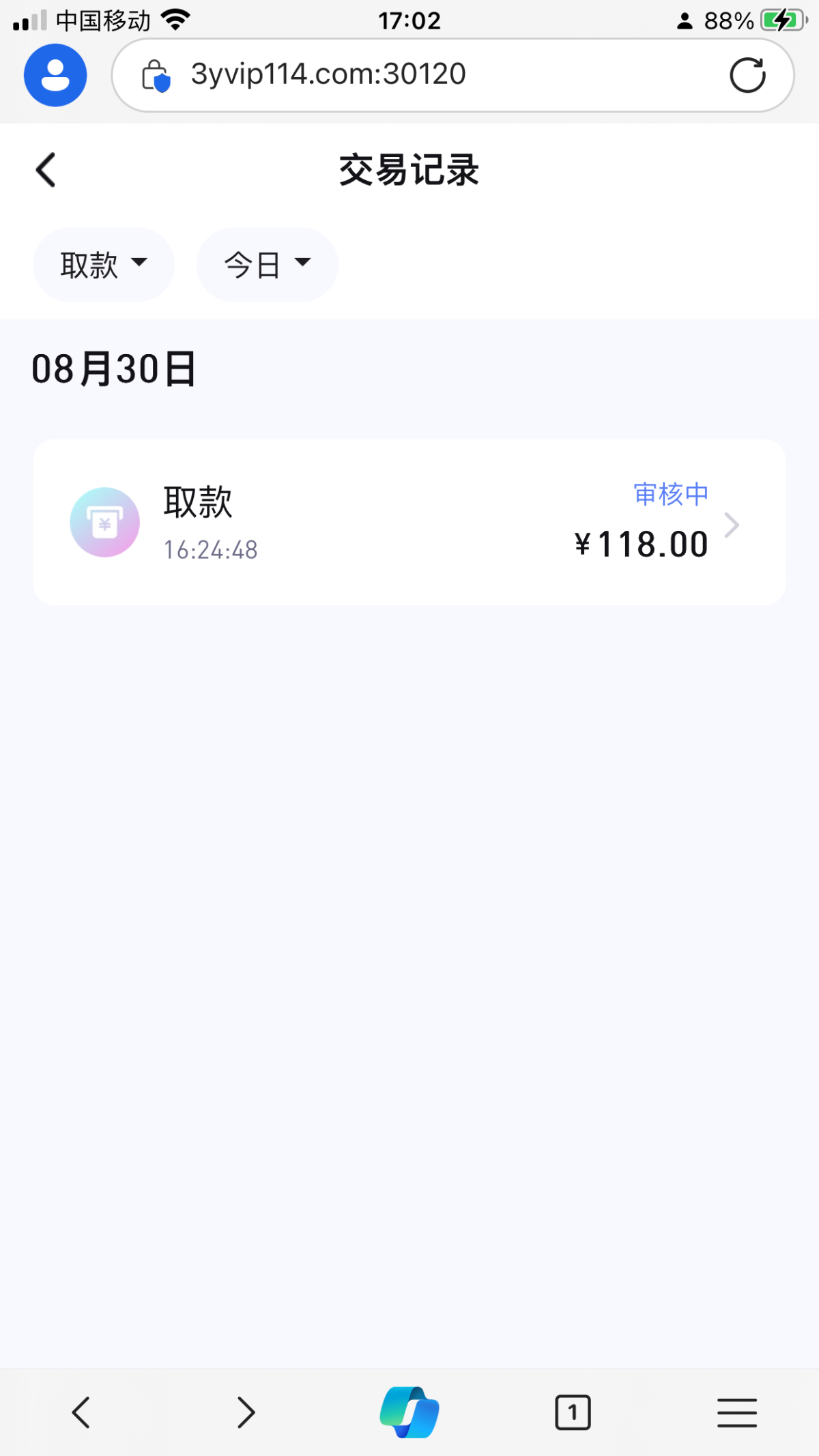Open the browser hamburger menu

pyautogui.click(x=737, y=1412)
